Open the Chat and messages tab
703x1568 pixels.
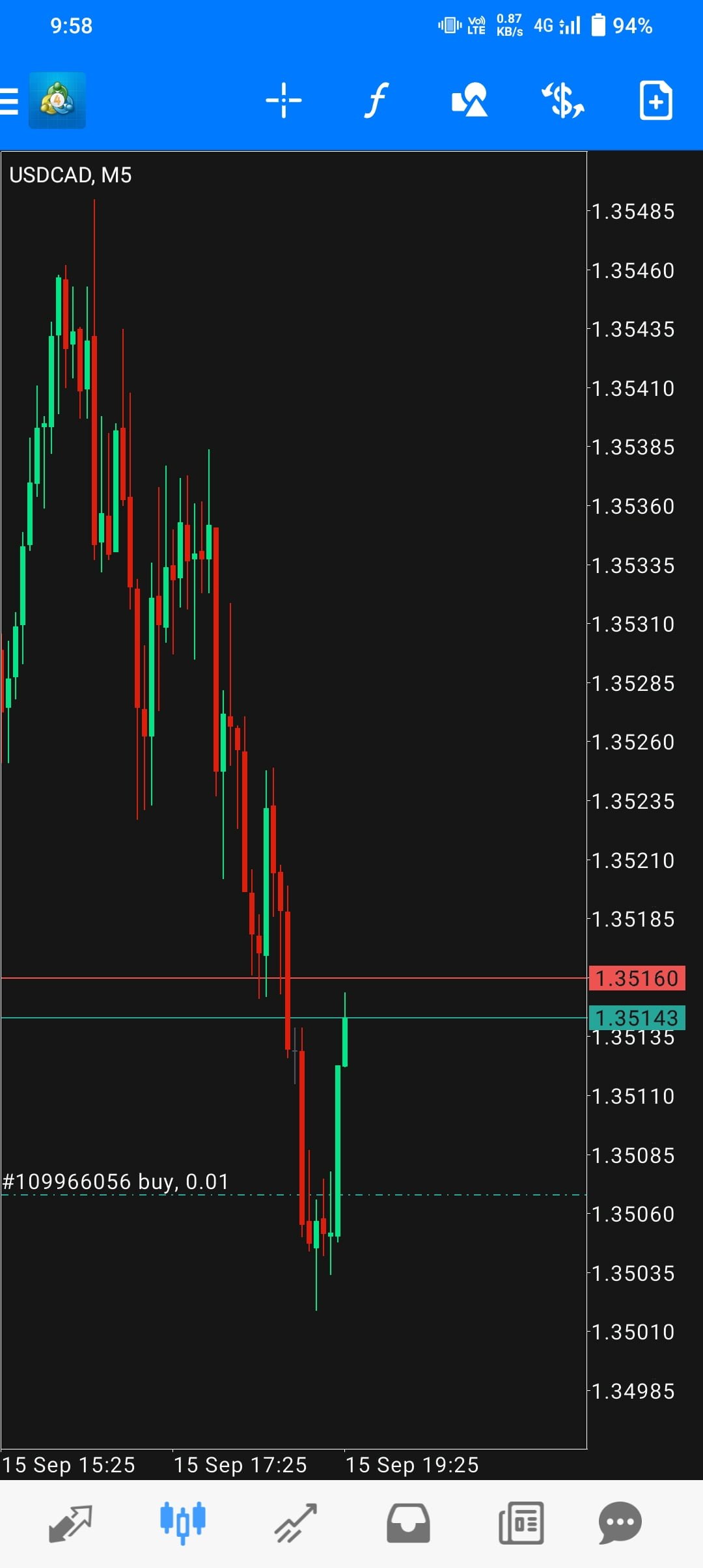coord(620,1524)
